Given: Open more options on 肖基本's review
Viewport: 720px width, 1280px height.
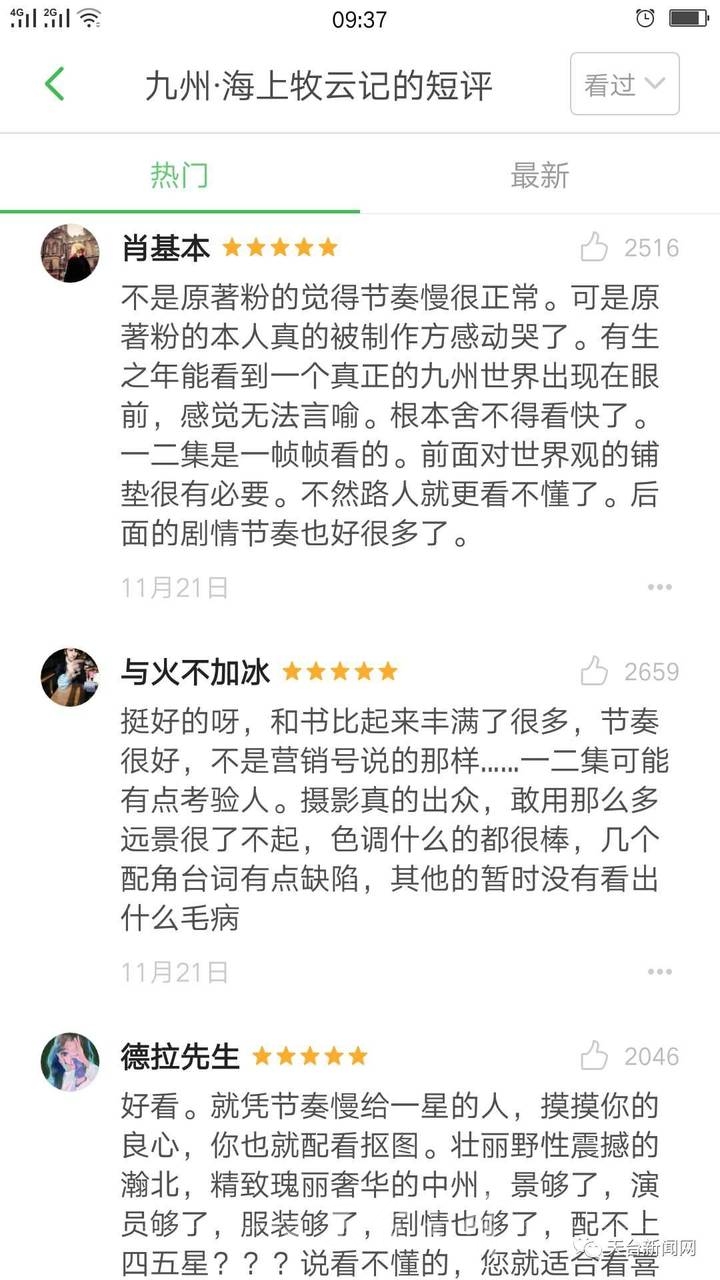Looking at the screenshot, I should tap(659, 587).
